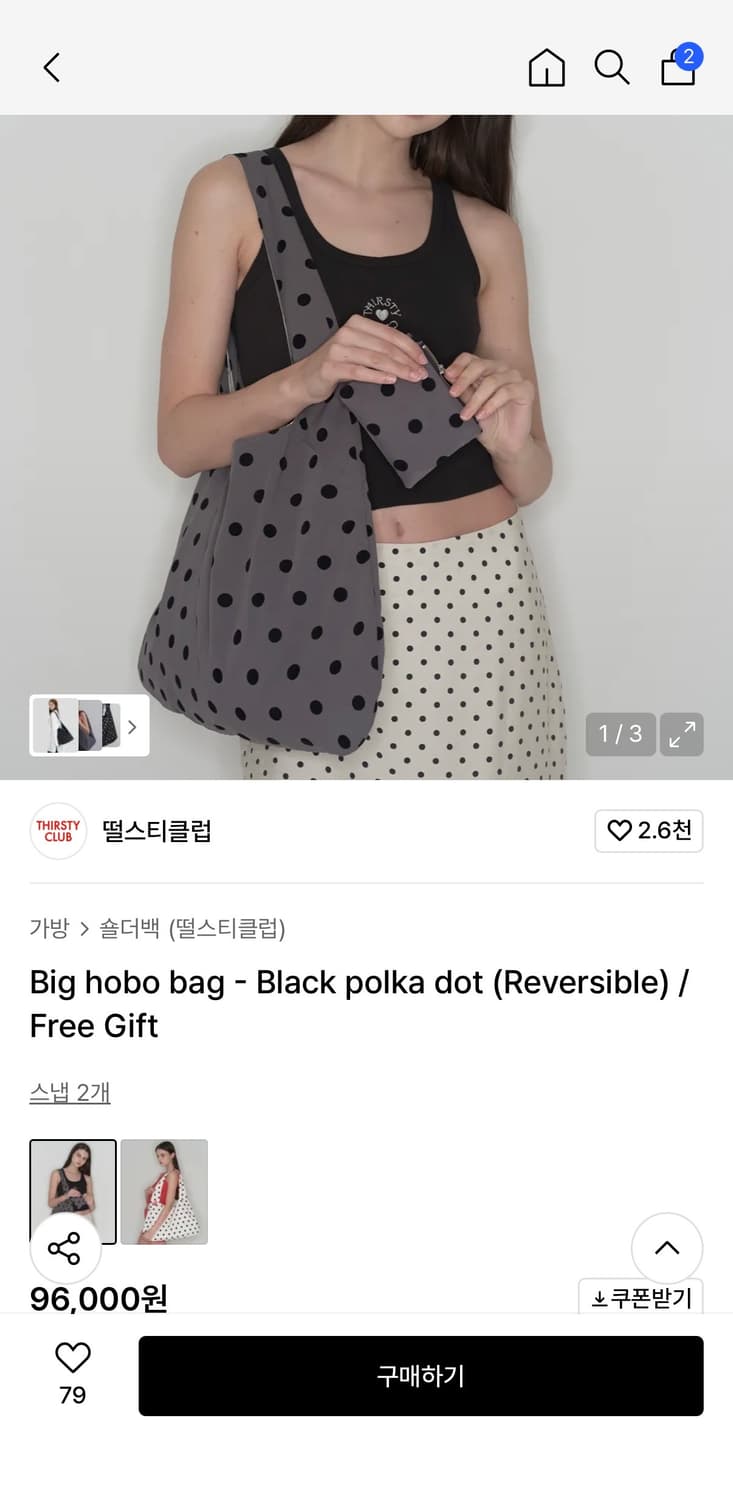Open the home screen via house icon
The image size is (733, 1500).
click(x=545, y=68)
